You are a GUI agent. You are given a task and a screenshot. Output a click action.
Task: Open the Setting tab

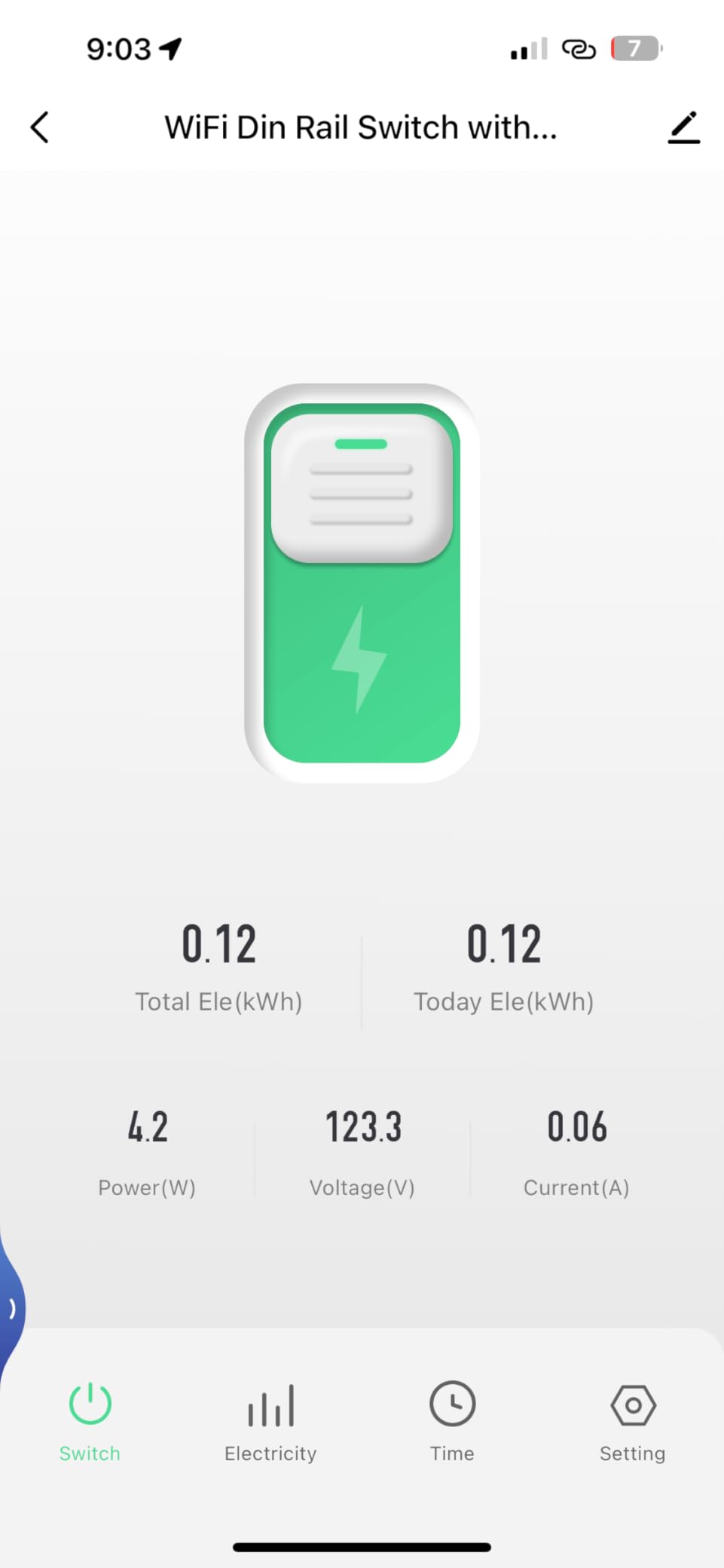pyautogui.click(x=633, y=1420)
